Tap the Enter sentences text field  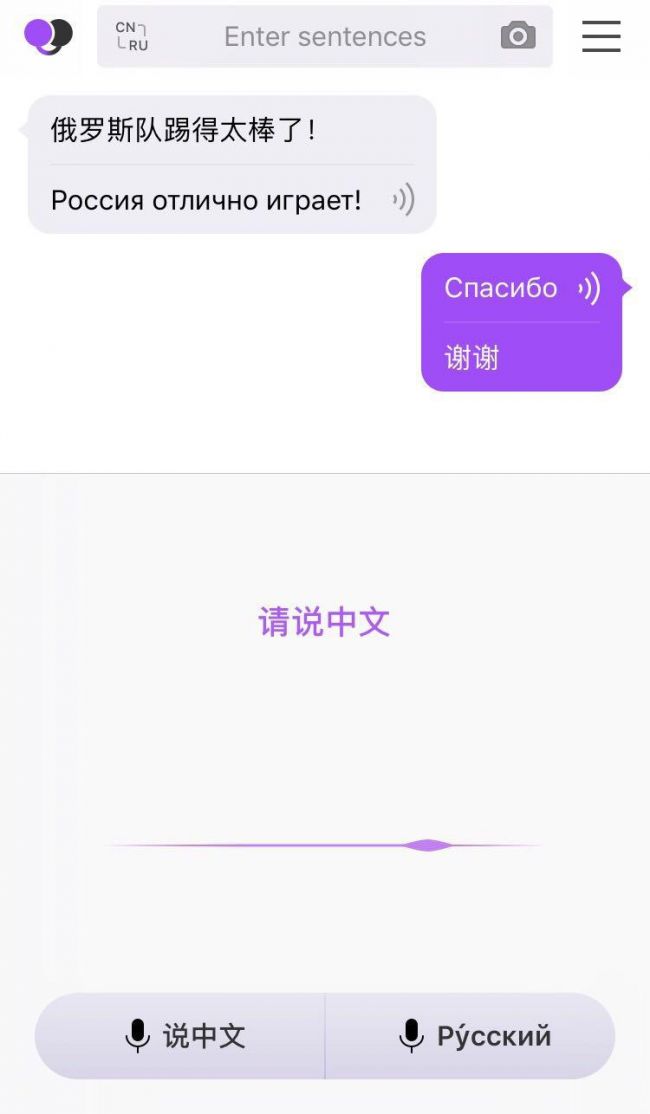[x=325, y=37]
